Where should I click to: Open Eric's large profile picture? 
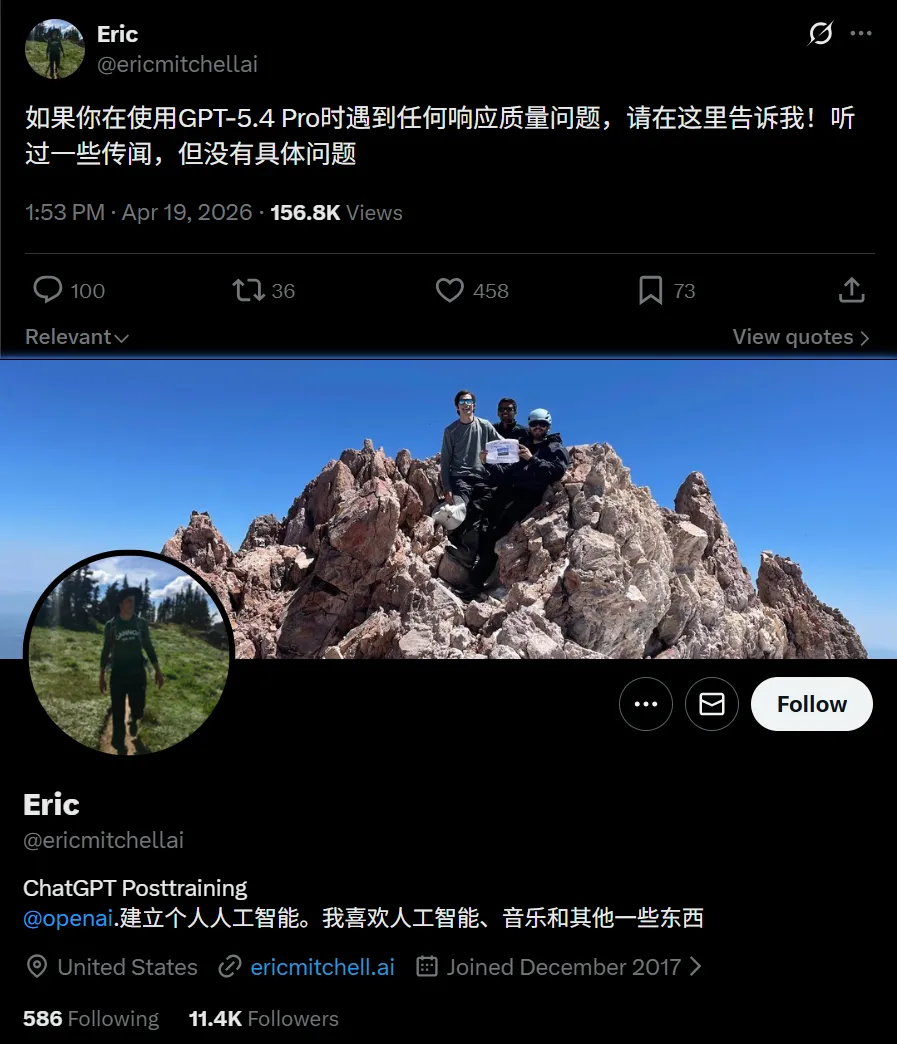129,654
